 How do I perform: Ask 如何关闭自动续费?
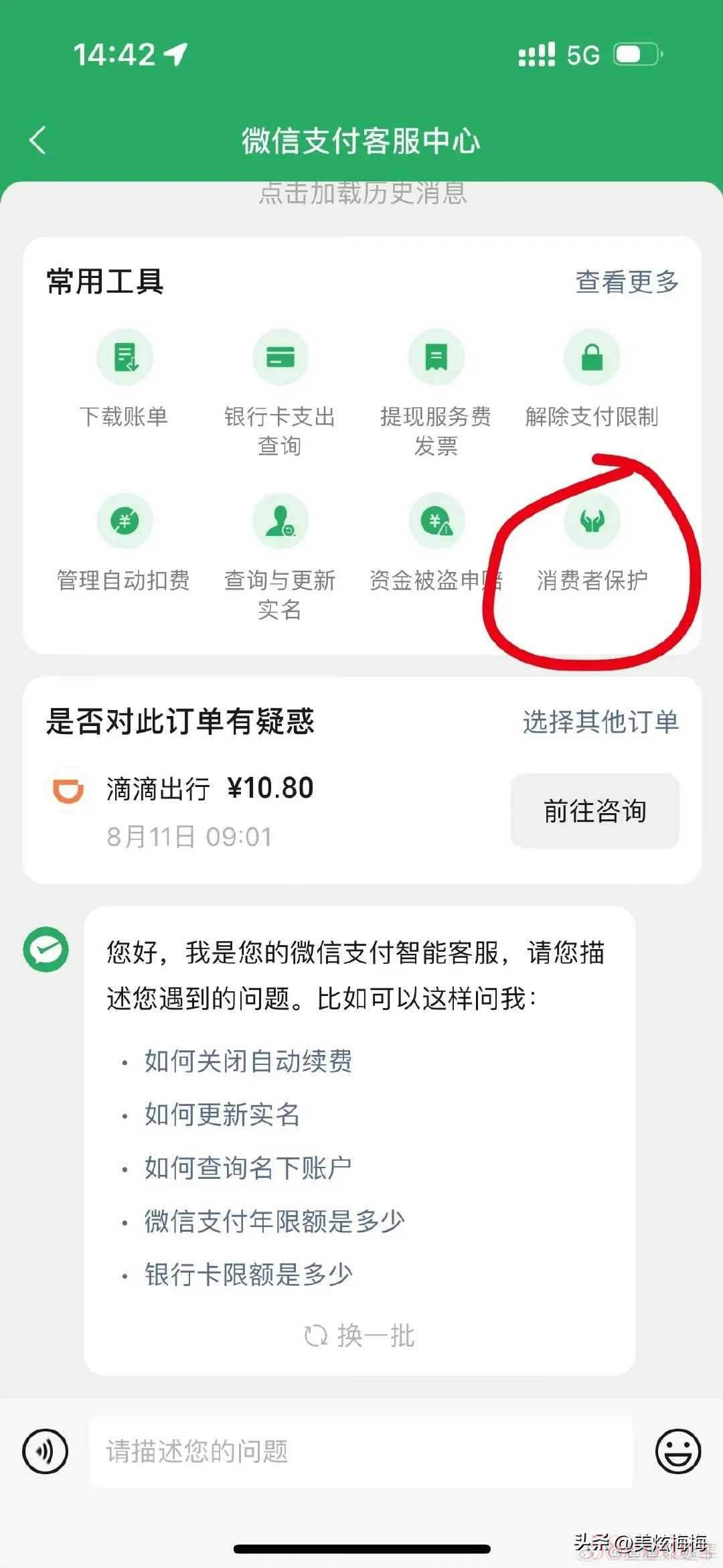pyautogui.click(x=248, y=1061)
